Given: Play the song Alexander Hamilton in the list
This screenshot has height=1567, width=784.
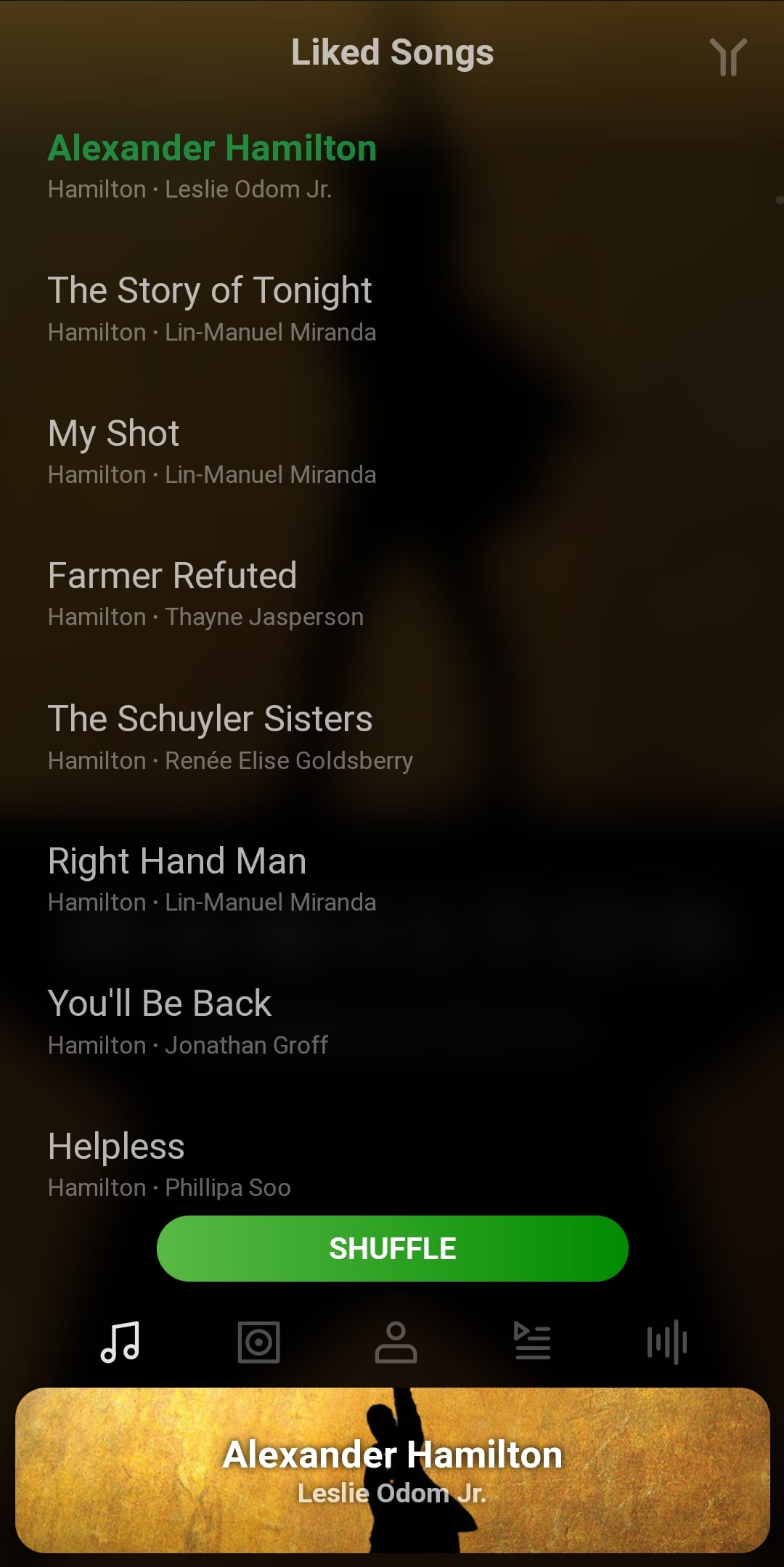Looking at the screenshot, I should 392,166.
